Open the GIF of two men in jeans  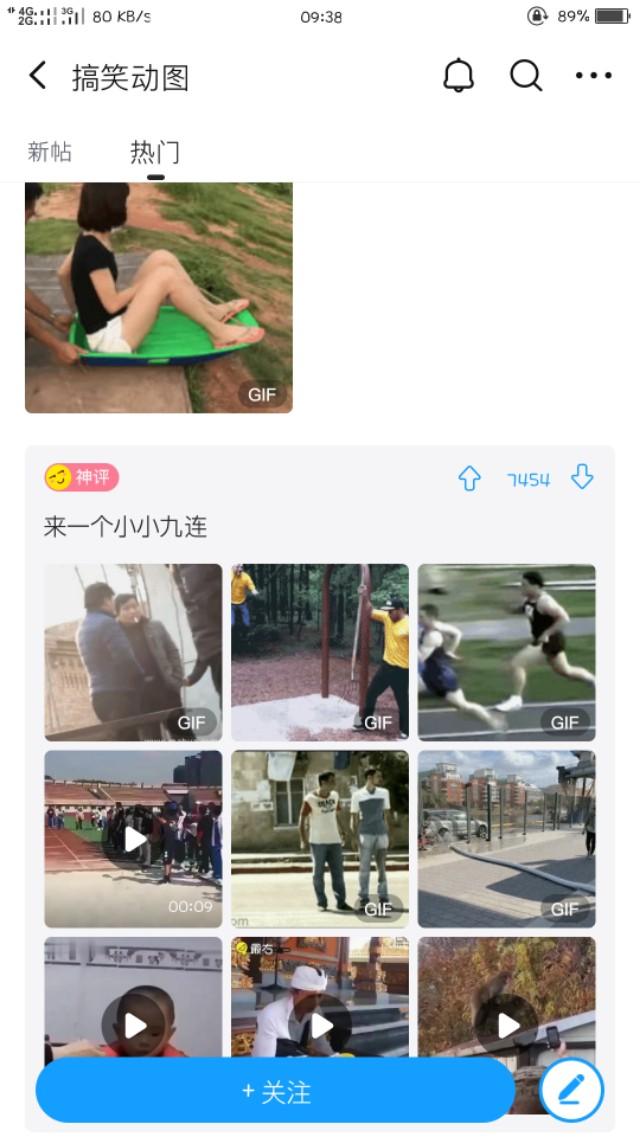320,839
